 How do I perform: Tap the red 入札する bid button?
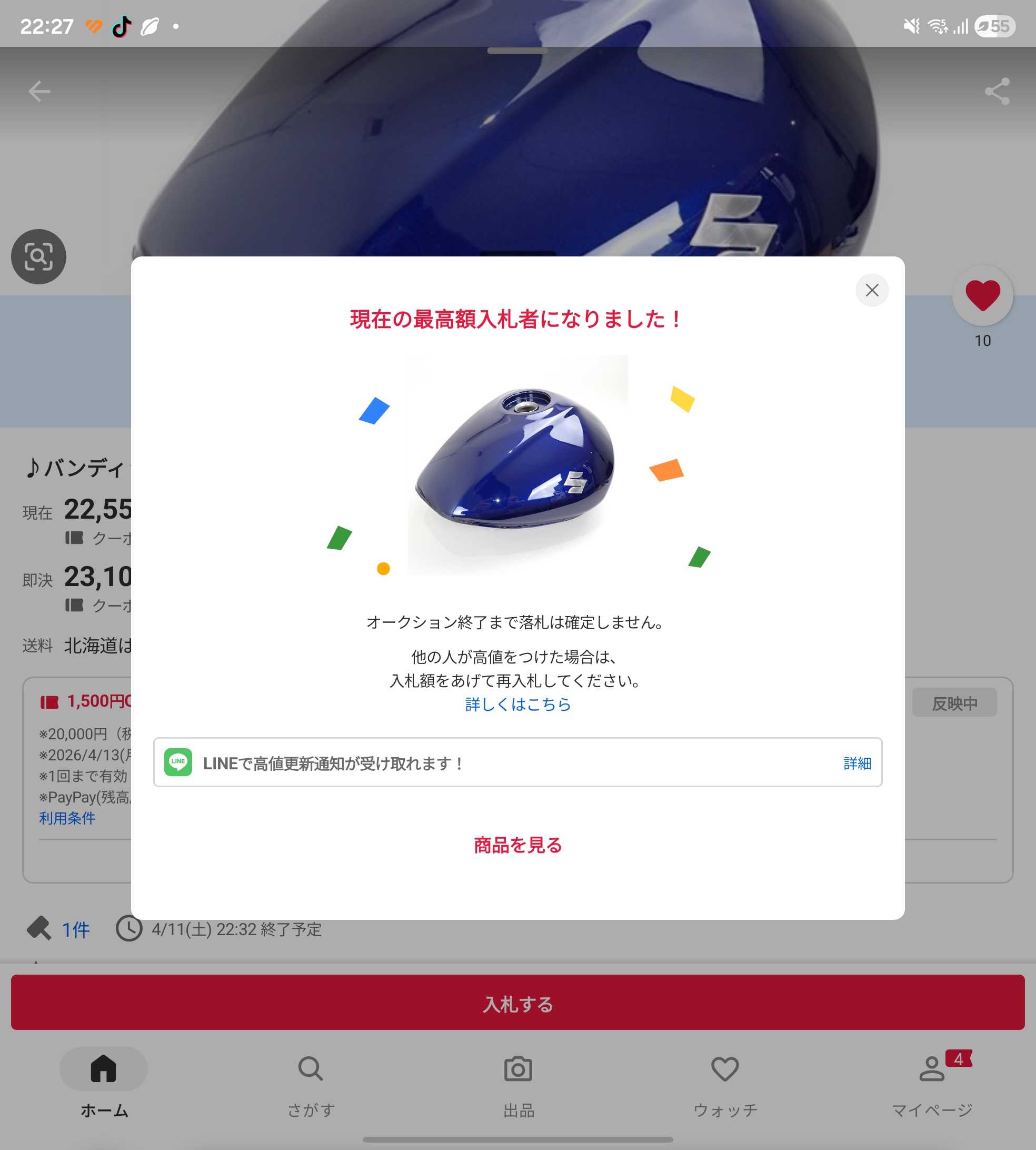(x=517, y=1004)
